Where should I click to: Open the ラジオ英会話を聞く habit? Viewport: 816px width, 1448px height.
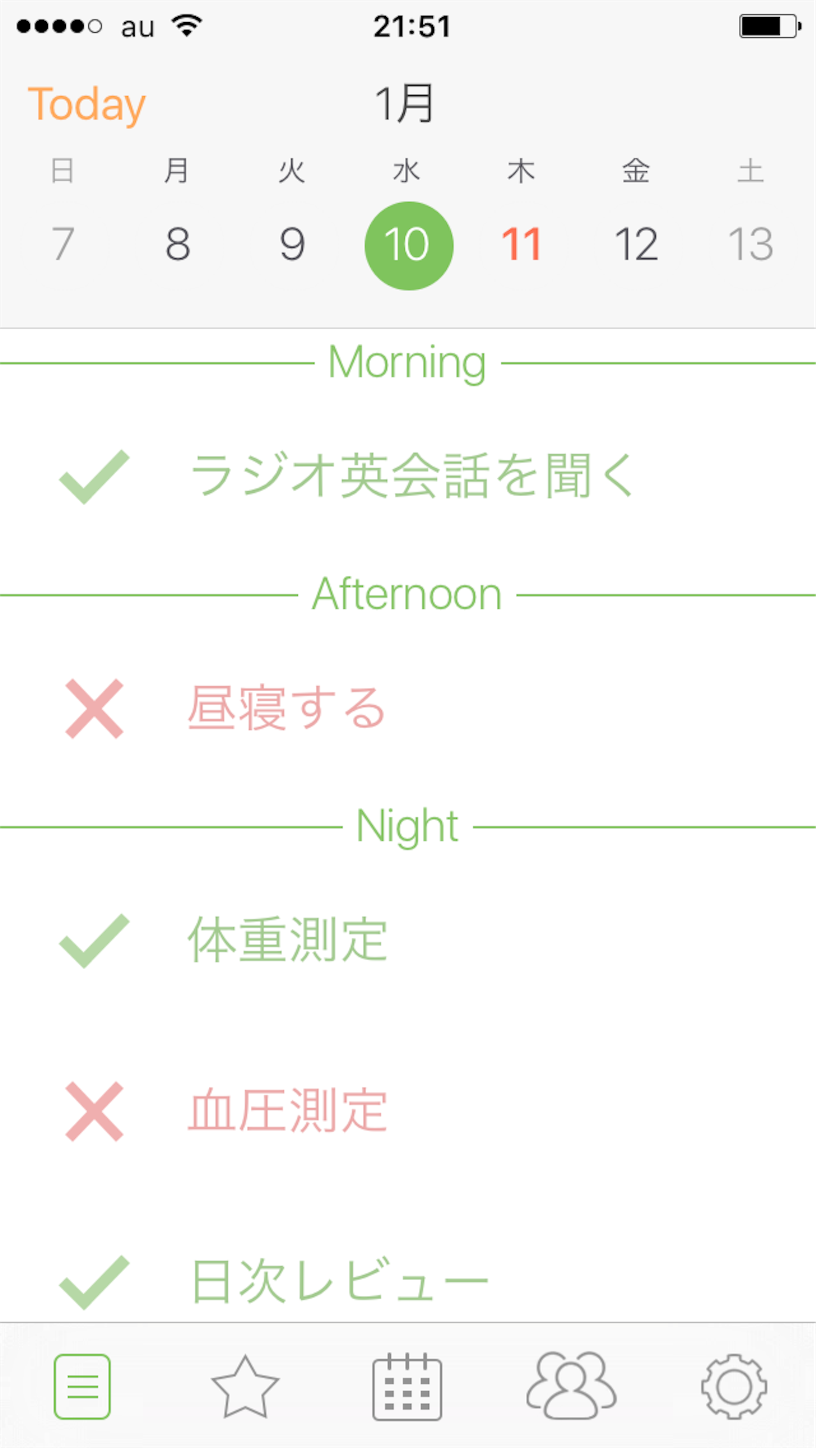coord(408,476)
